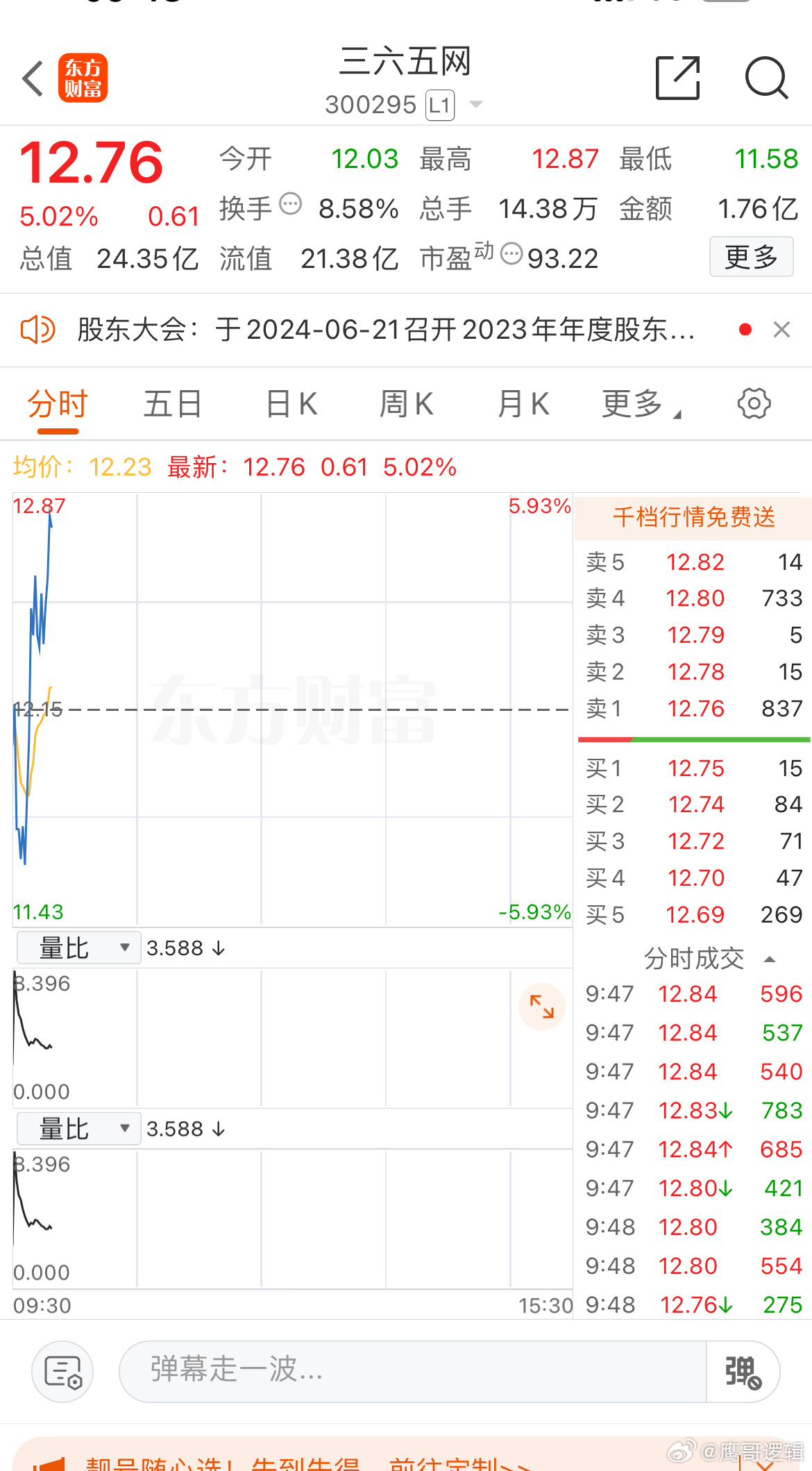Select the 五日 chart tab
The height and width of the screenshot is (1471, 812).
[x=173, y=404]
